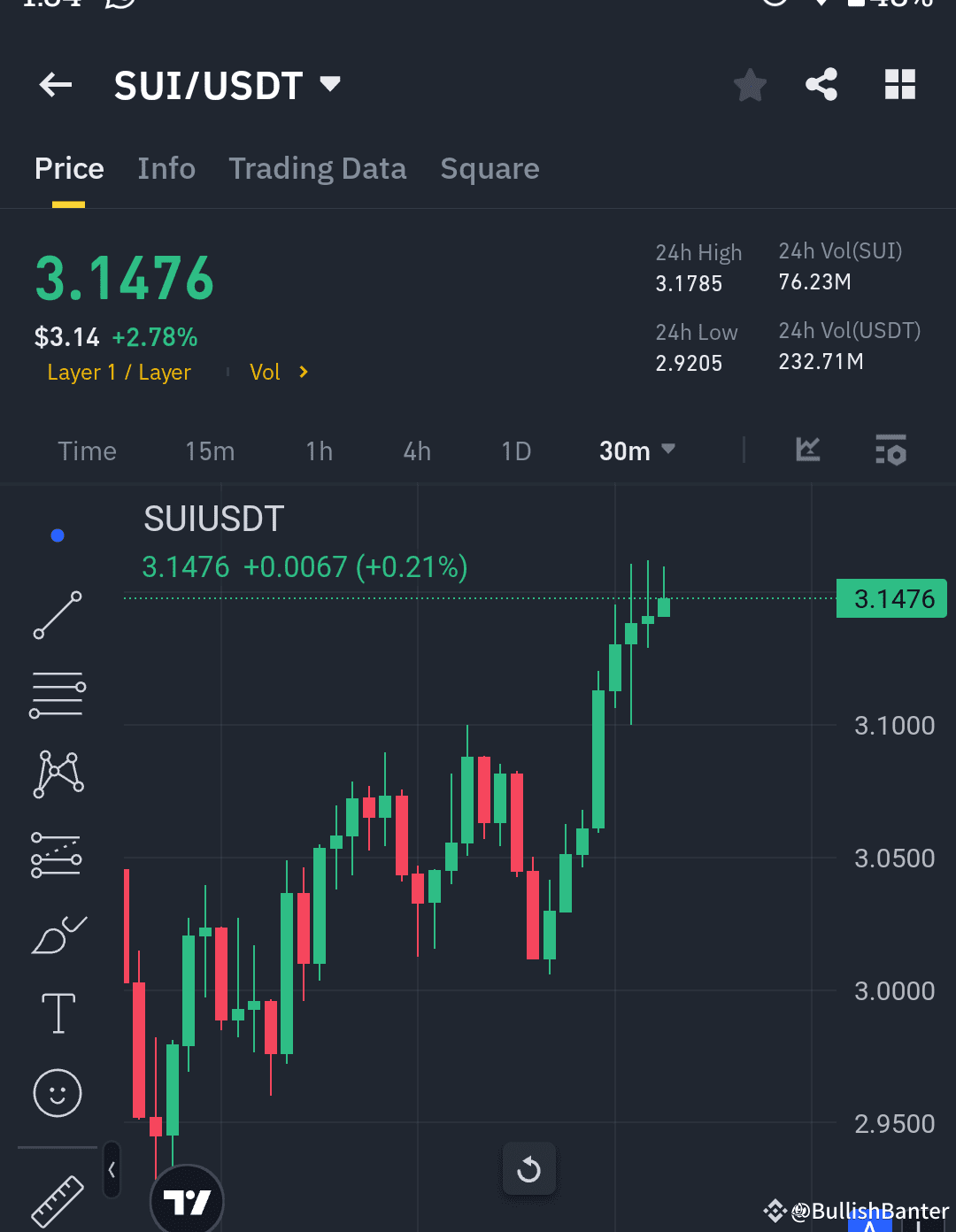
Task: Expand the Vol category details
Action: point(278,372)
